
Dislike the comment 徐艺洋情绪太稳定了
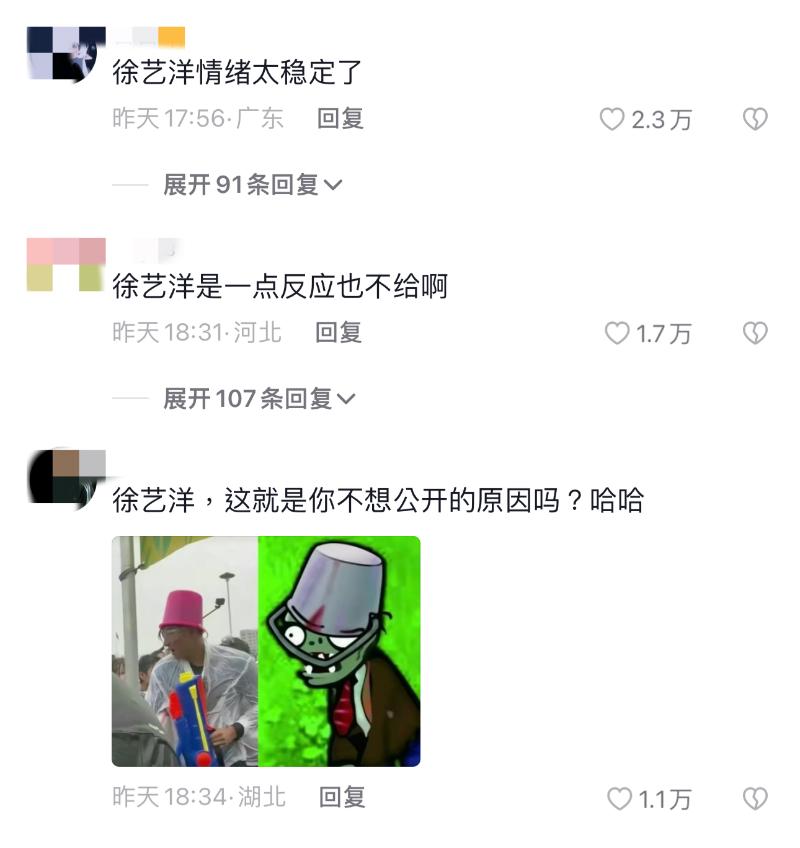pos(755,120)
